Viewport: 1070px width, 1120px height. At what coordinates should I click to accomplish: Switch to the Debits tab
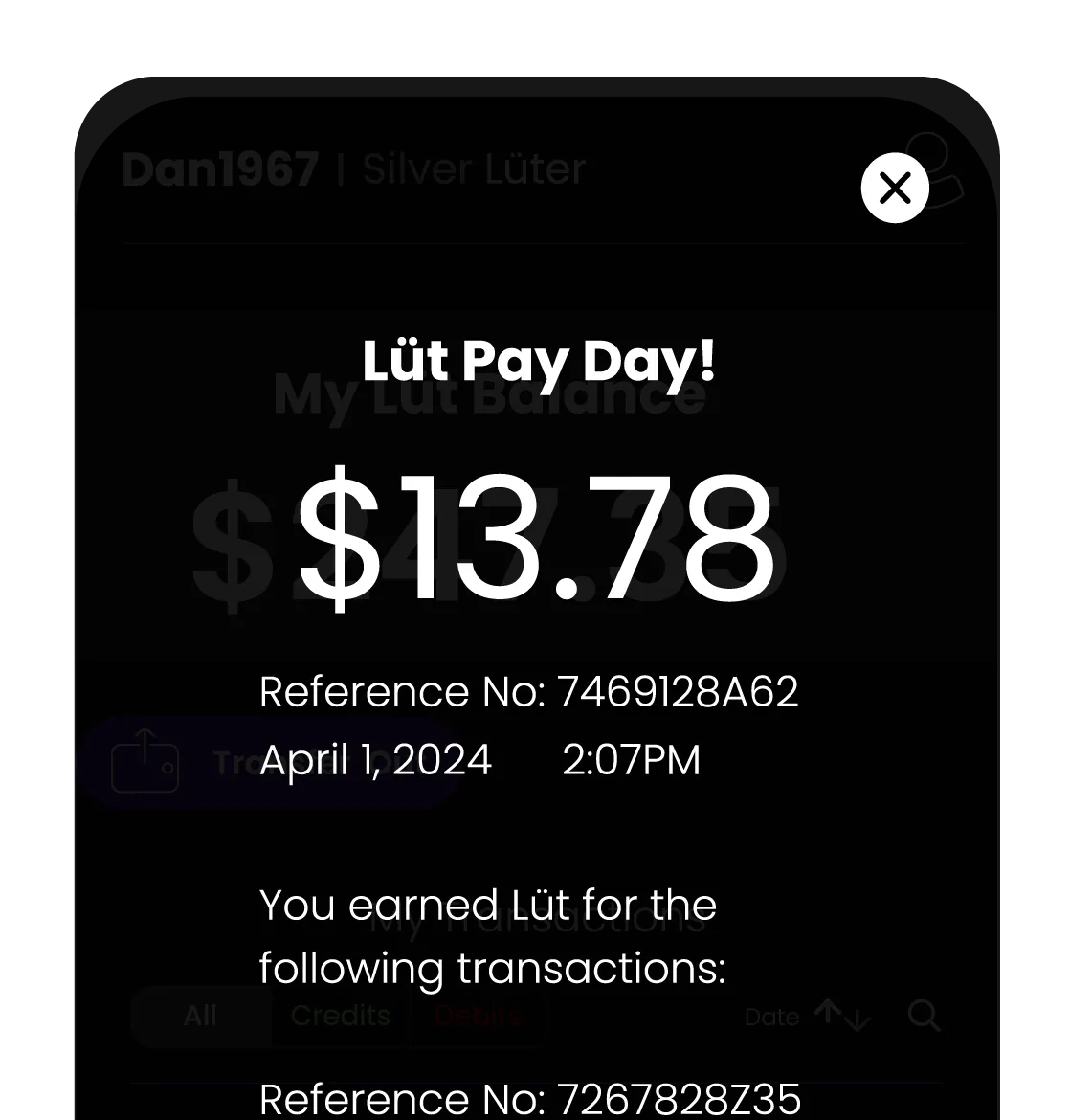tap(478, 1016)
